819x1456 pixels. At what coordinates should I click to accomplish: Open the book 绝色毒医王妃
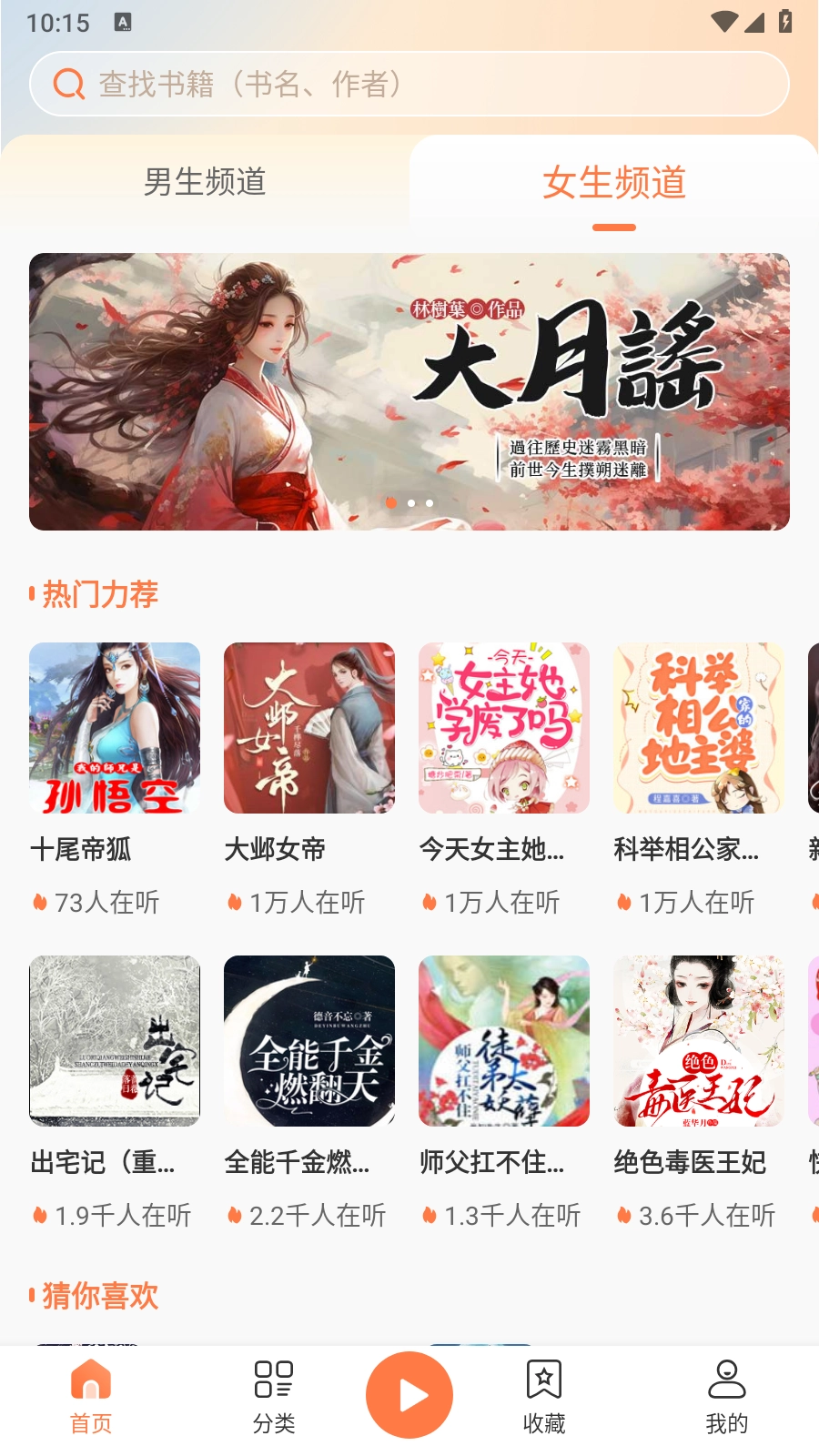tap(699, 1041)
